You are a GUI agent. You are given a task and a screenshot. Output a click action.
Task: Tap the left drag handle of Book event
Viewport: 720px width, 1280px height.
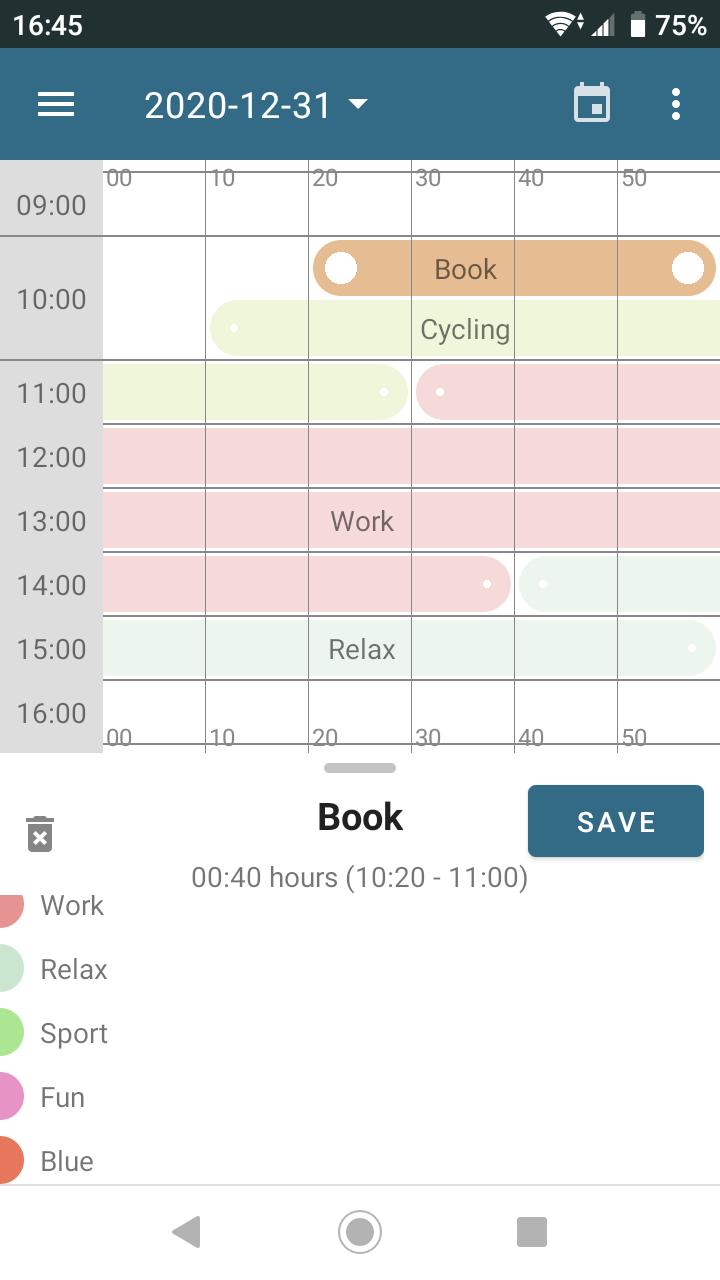(342, 268)
